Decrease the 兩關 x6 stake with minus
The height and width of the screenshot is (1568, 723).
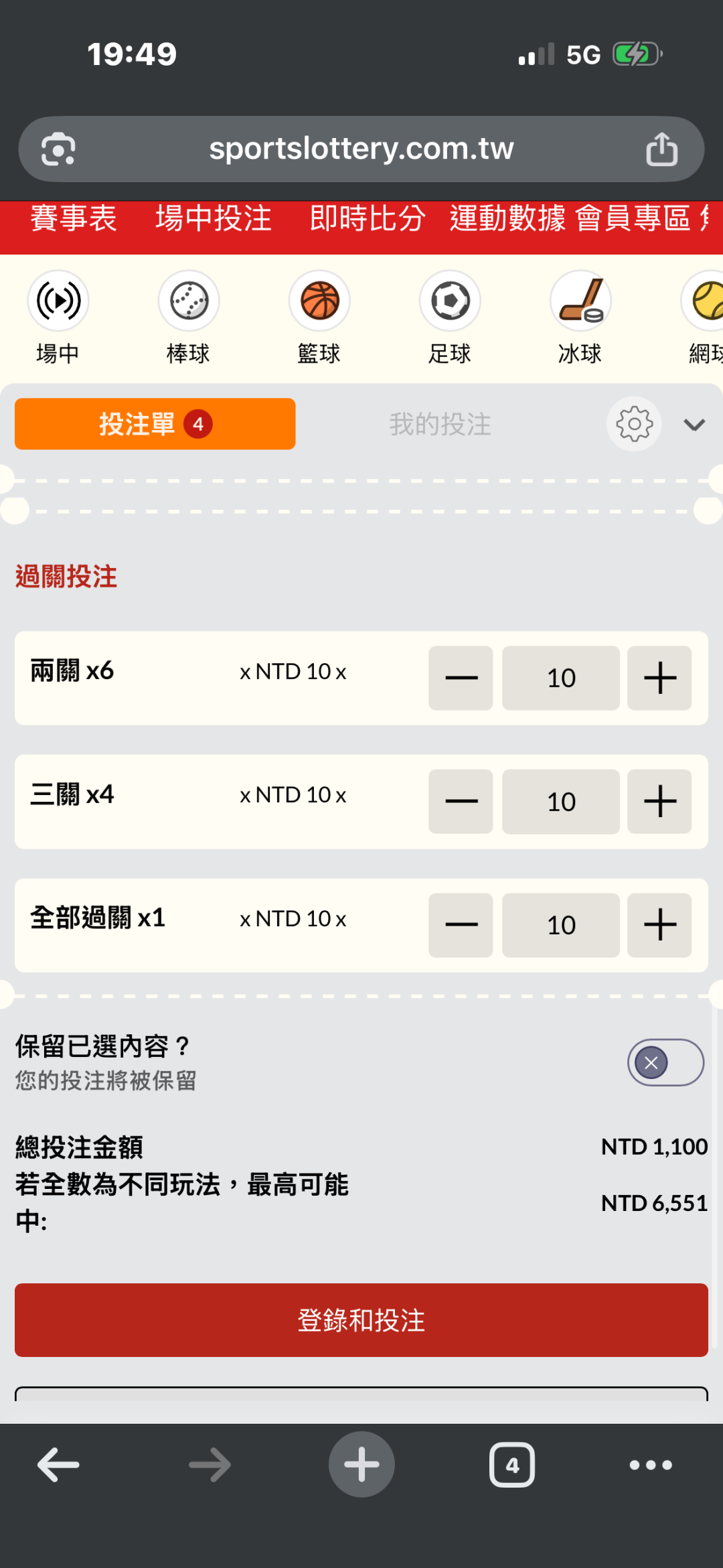pos(461,678)
